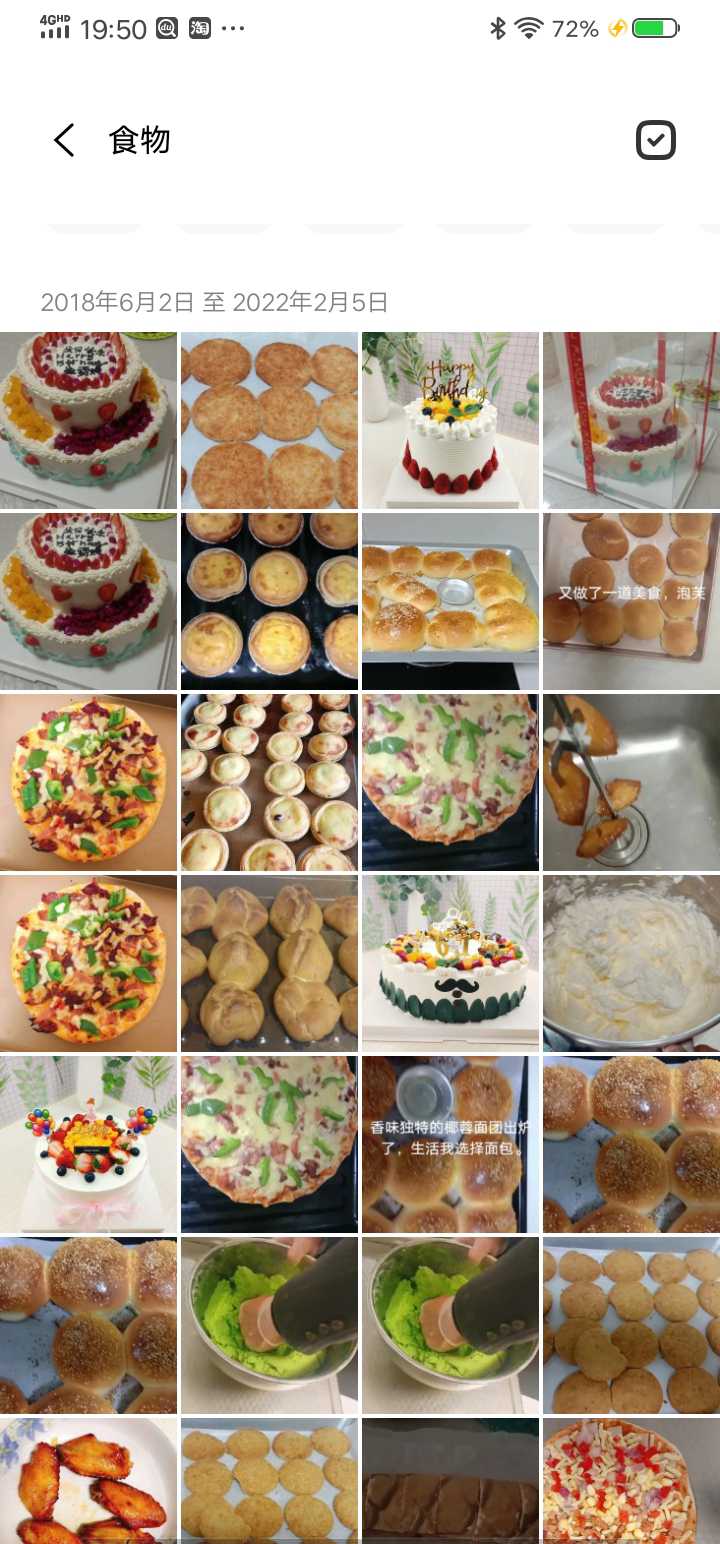Open the food being picked with tongs photo
The width and height of the screenshot is (720, 1544).
coord(631,782)
